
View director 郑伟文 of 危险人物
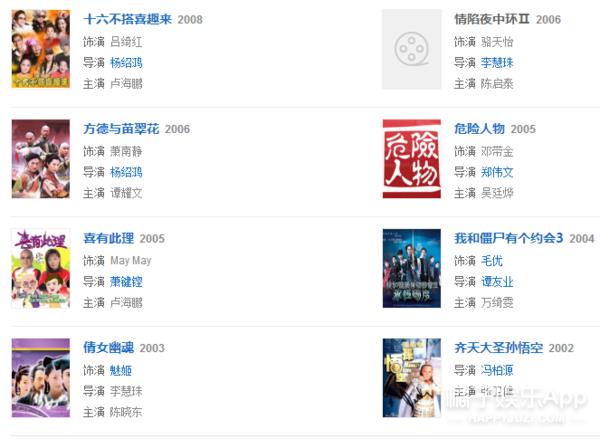497,172
